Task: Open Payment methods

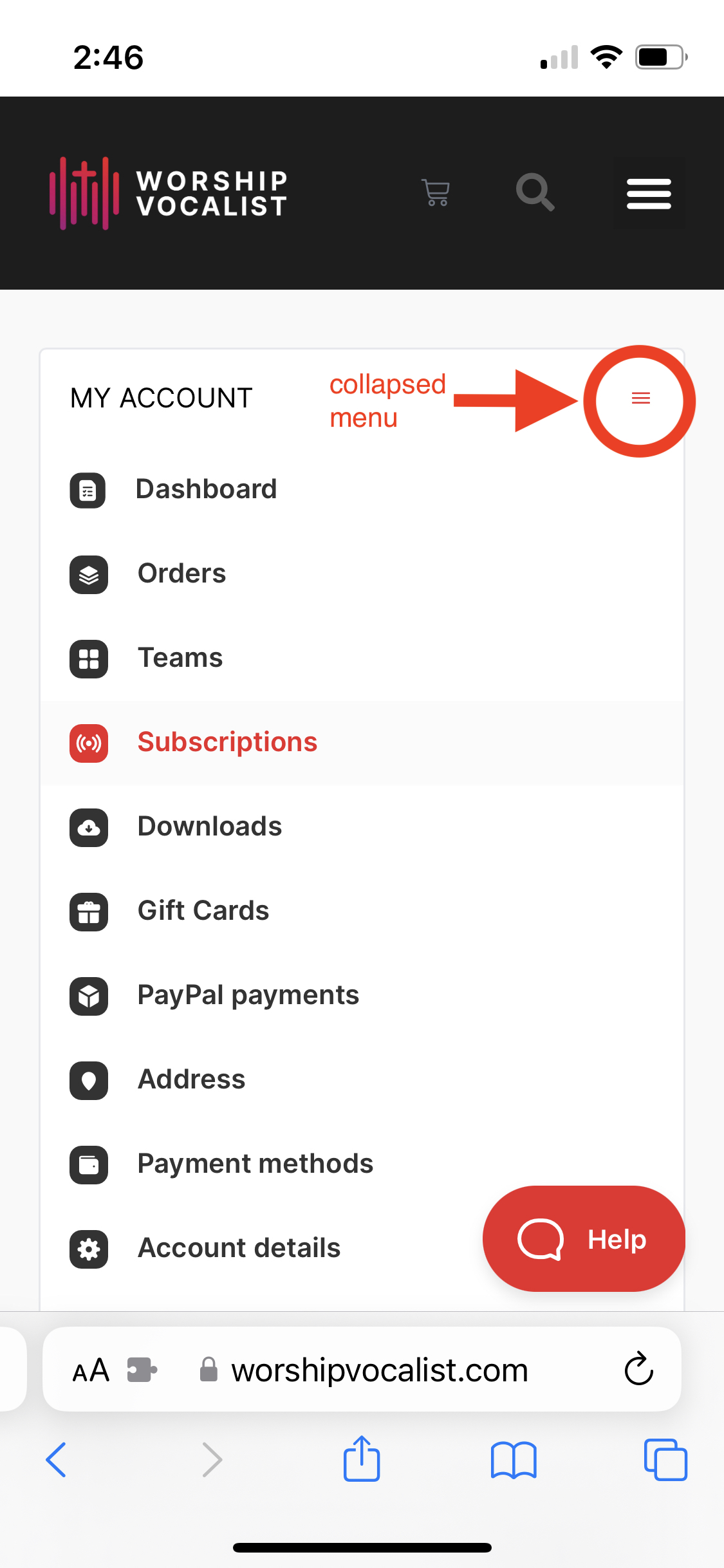Action: 255,1164
